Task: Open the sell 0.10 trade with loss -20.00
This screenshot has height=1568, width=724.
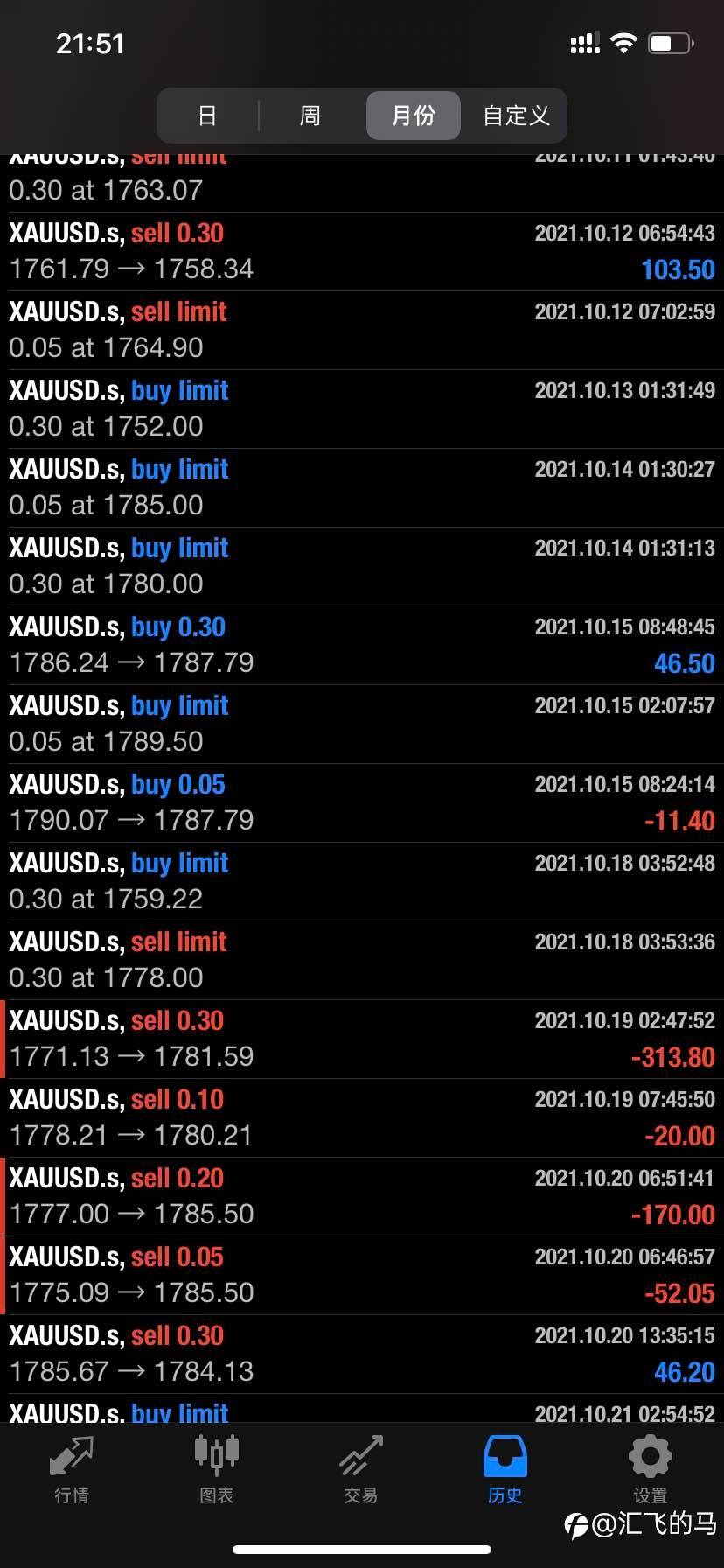Action: coord(362,1118)
